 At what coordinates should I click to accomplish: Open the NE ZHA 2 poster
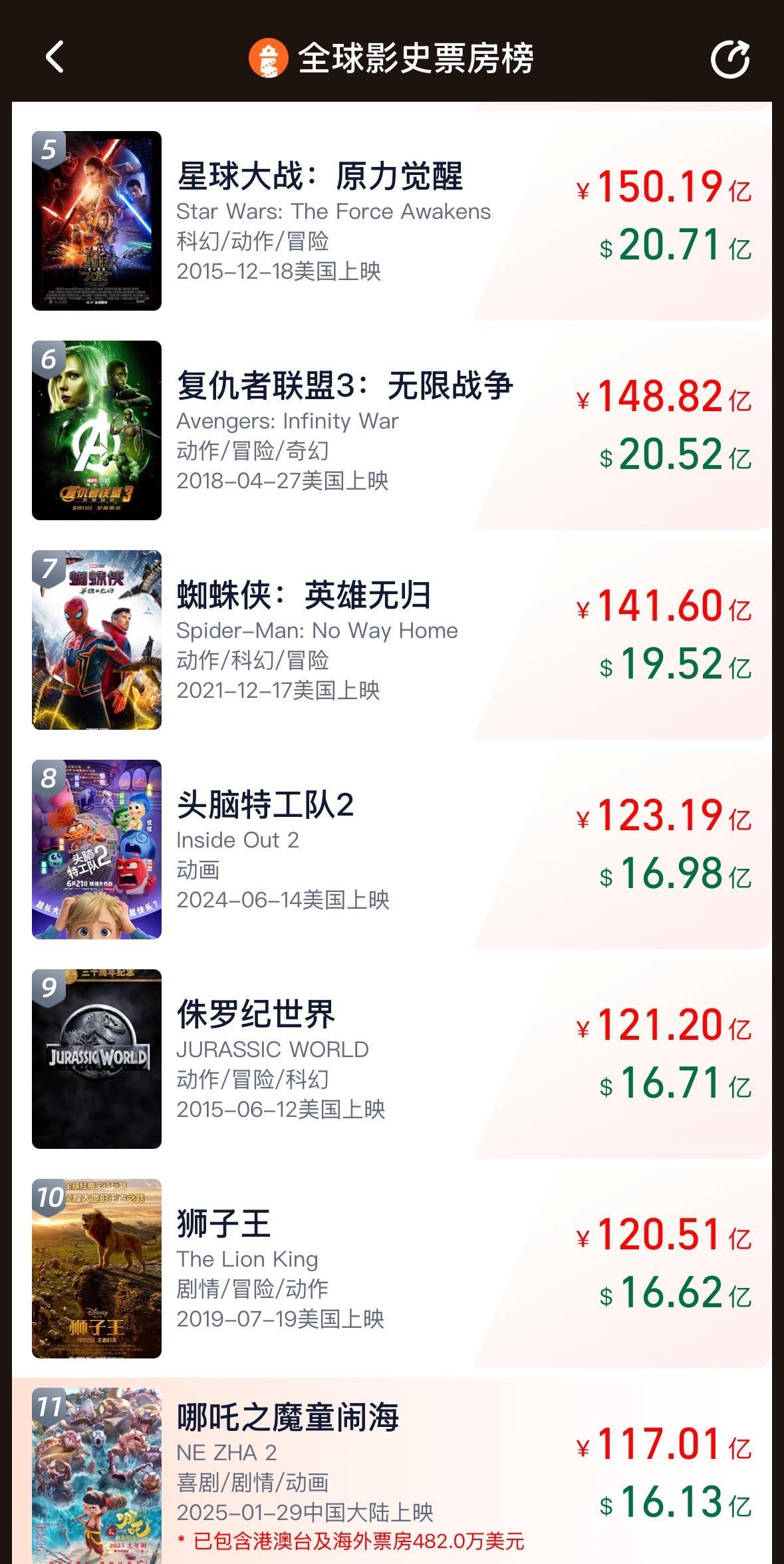pyautogui.click(x=97, y=1484)
